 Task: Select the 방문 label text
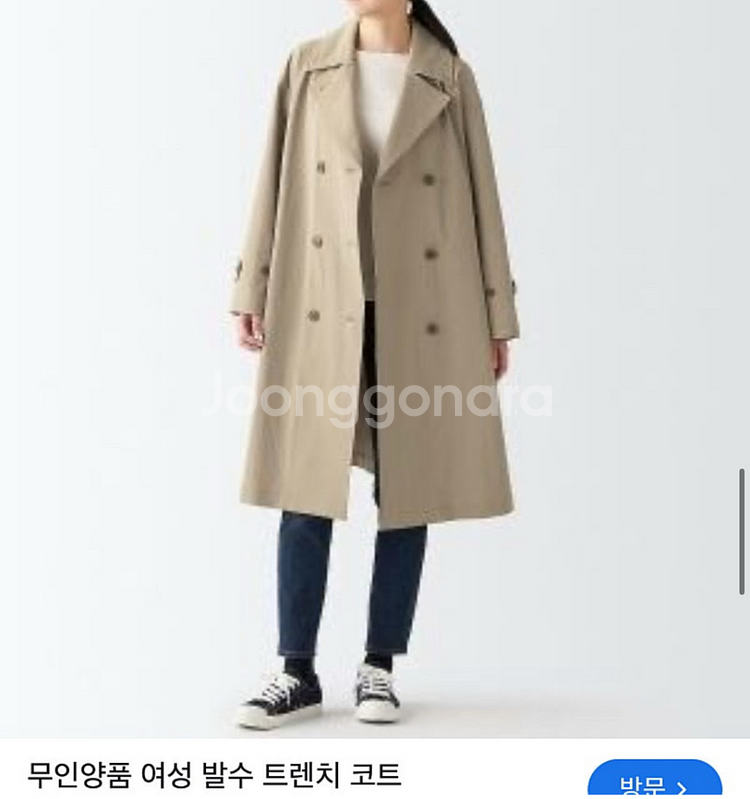(653, 779)
